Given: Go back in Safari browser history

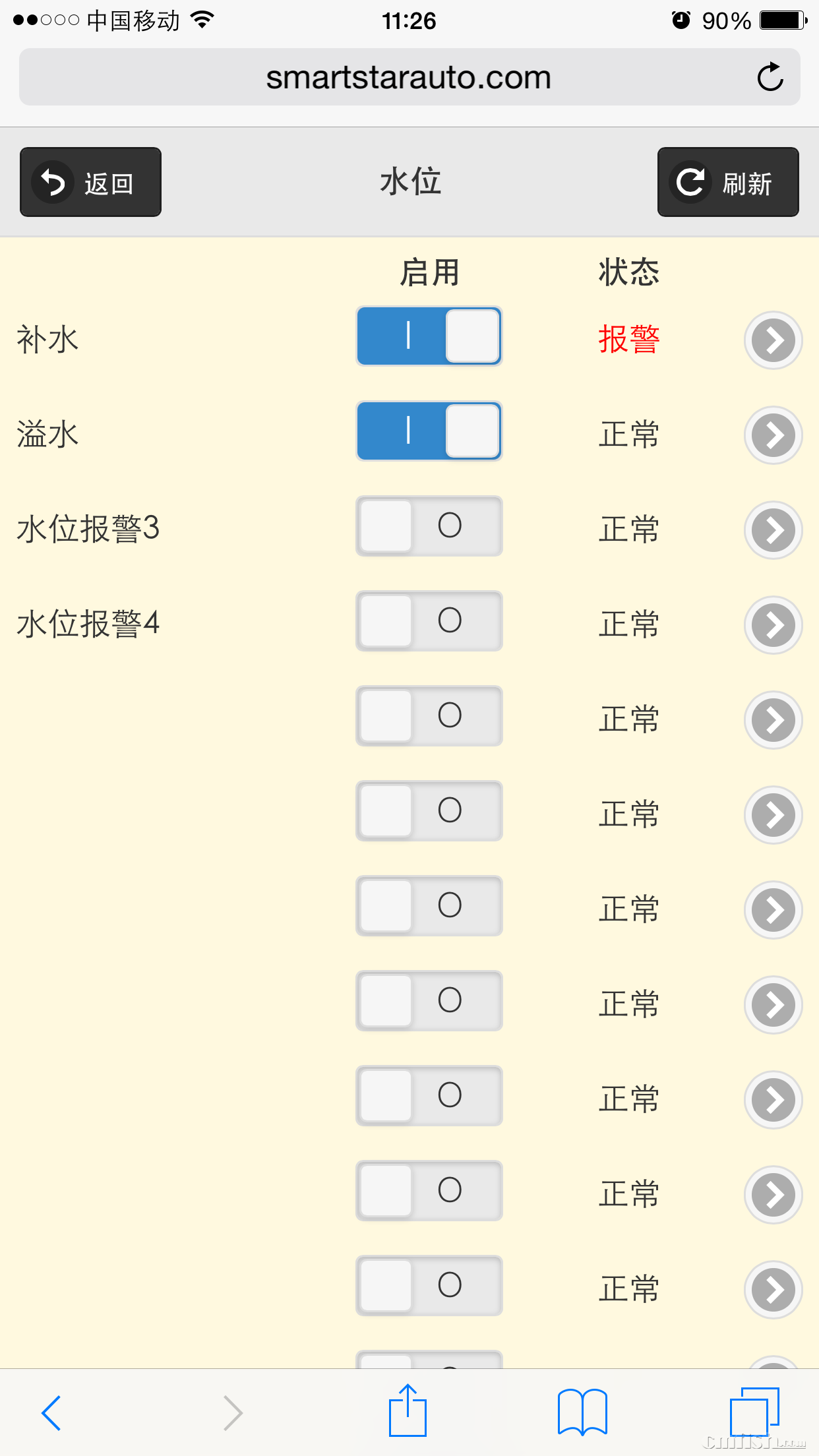Looking at the screenshot, I should point(51,1412).
